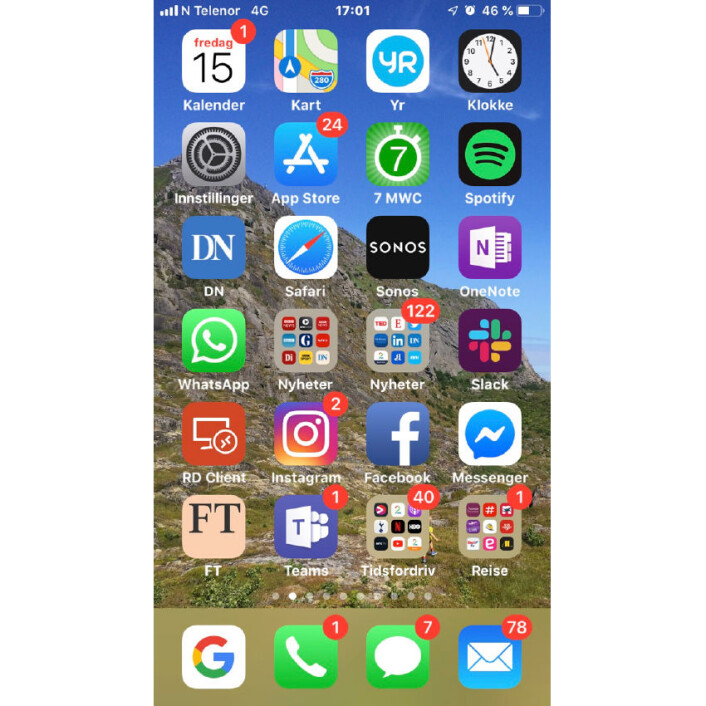The width and height of the screenshot is (706, 706).
Task: Open the Nyheter folder with 122 badge
Action: (398, 340)
